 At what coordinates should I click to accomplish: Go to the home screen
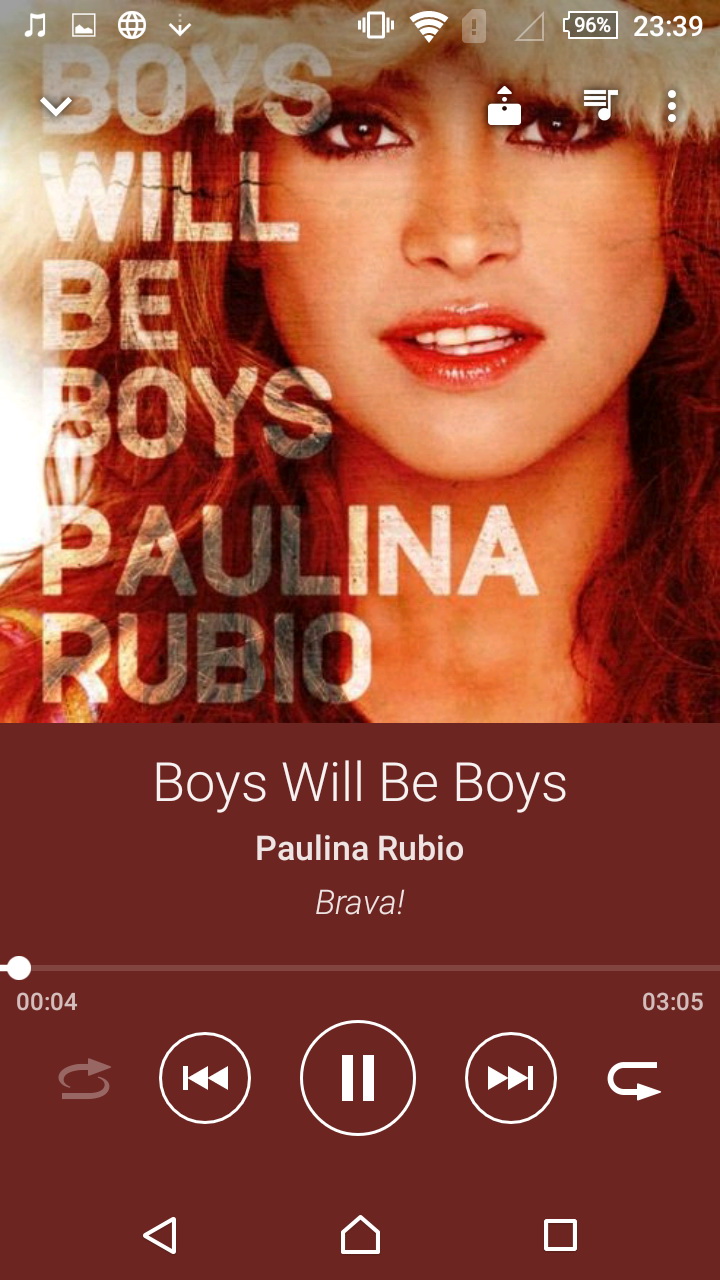pyautogui.click(x=360, y=1235)
